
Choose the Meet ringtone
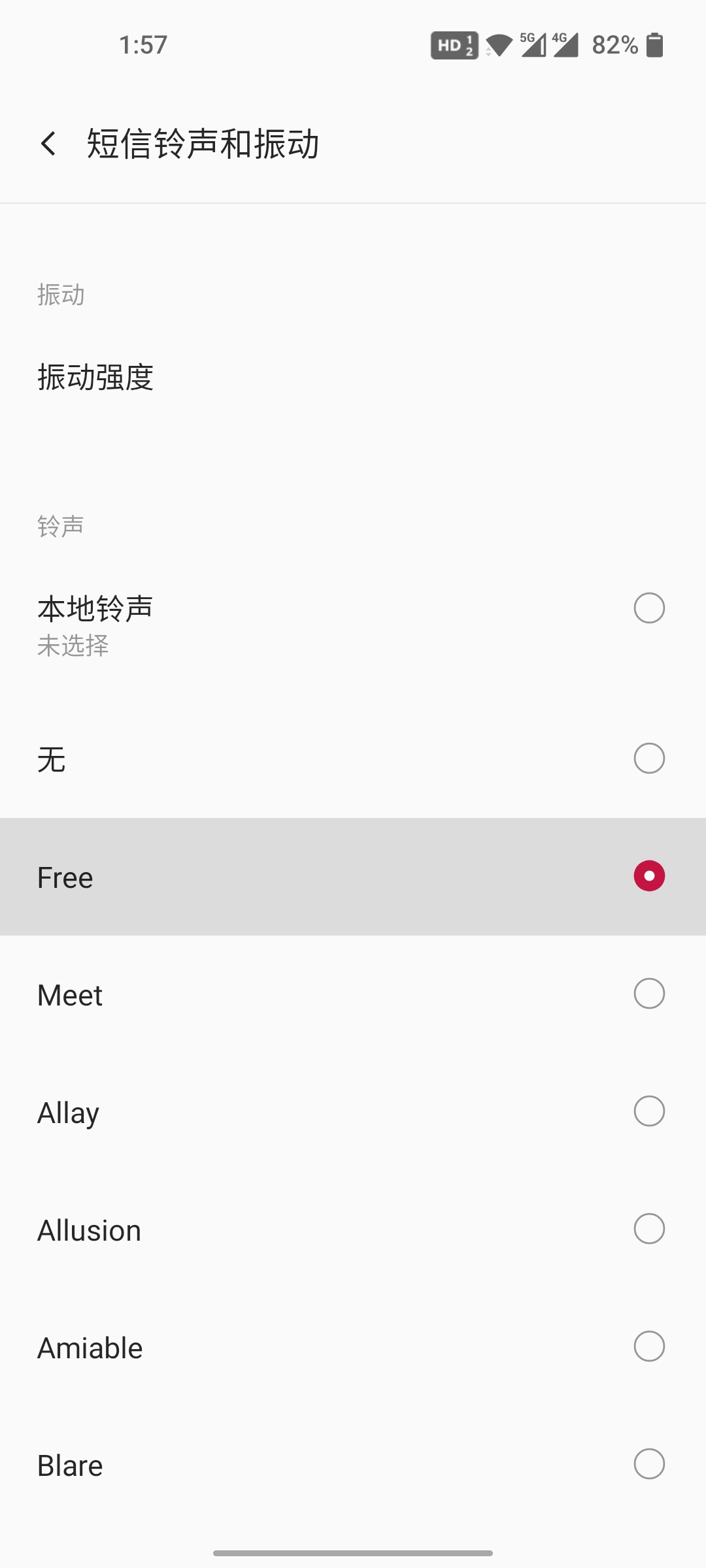point(353,994)
